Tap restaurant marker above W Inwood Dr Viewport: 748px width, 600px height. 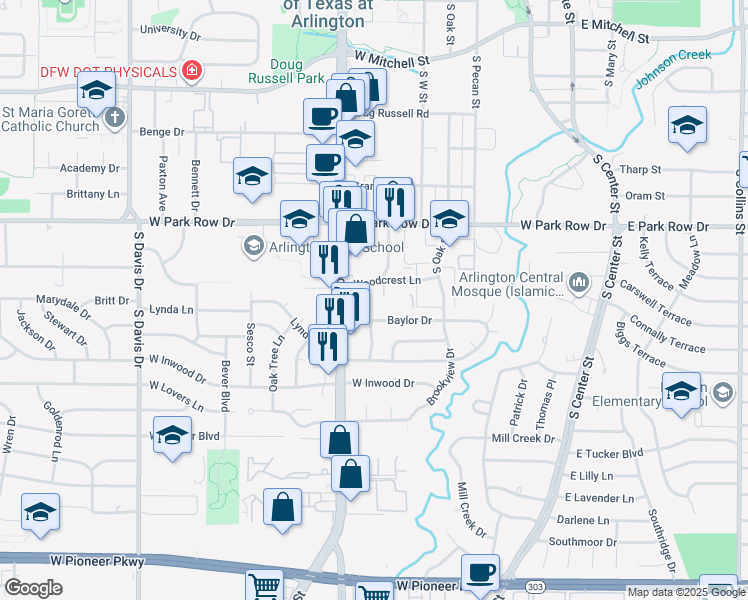[x=328, y=349]
